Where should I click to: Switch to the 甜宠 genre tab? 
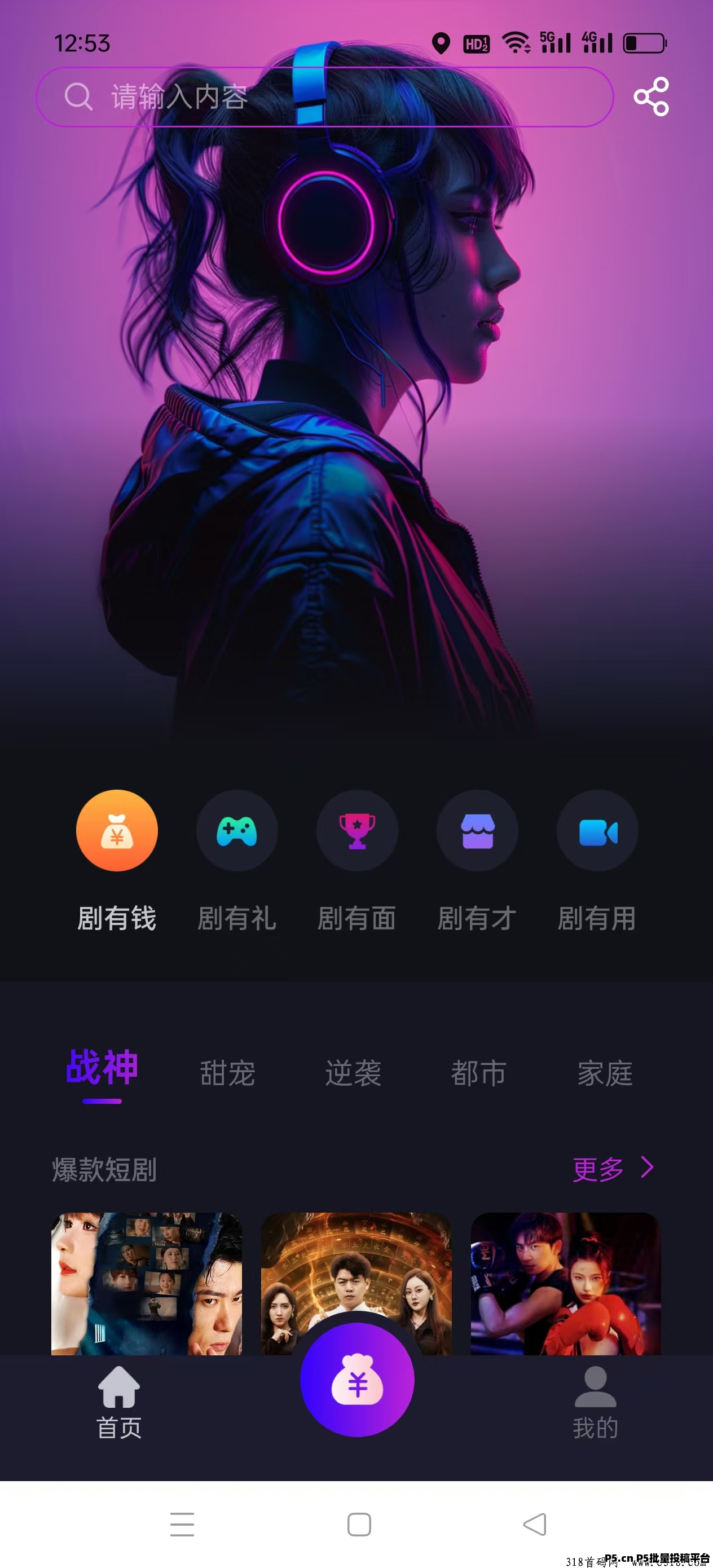tap(228, 1074)
